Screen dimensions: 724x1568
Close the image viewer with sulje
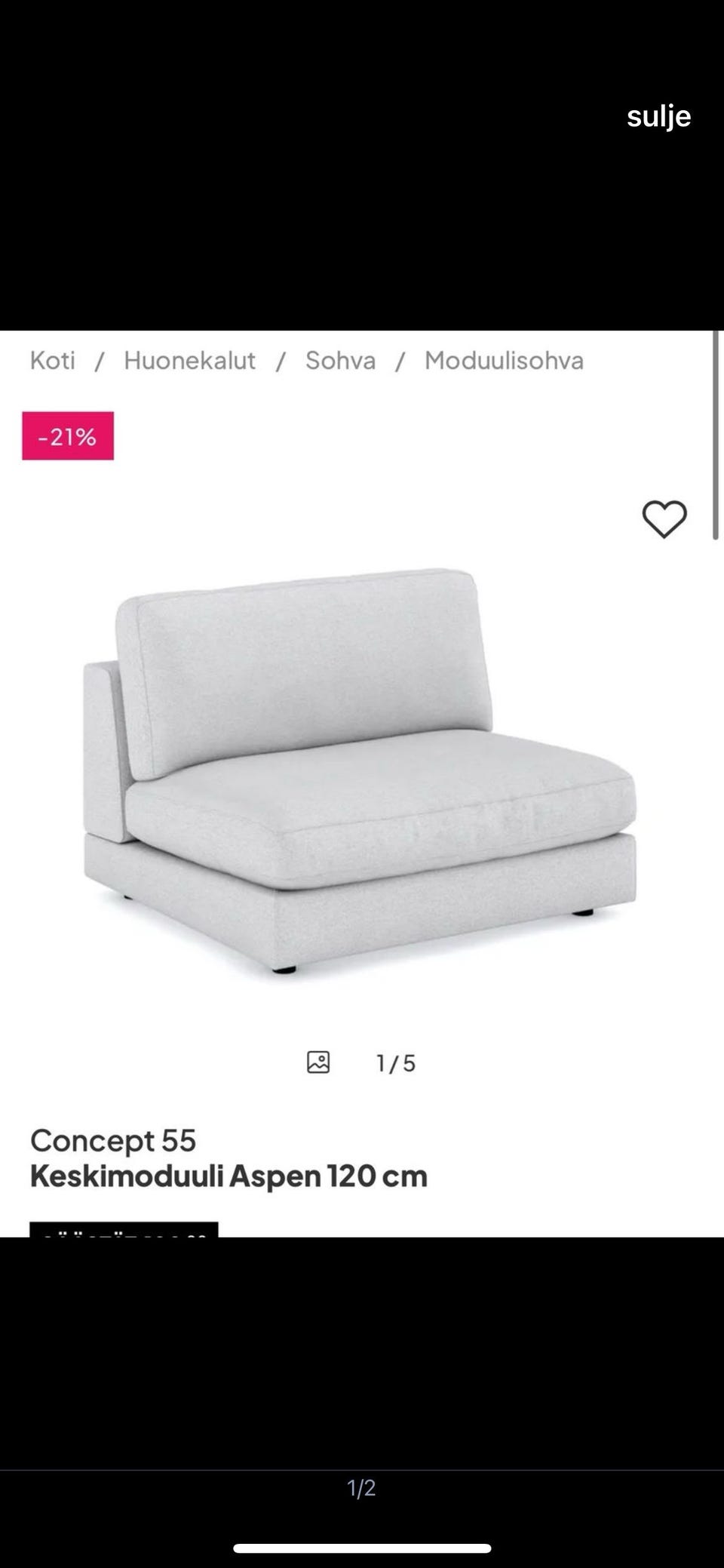(x=658, y=116)
